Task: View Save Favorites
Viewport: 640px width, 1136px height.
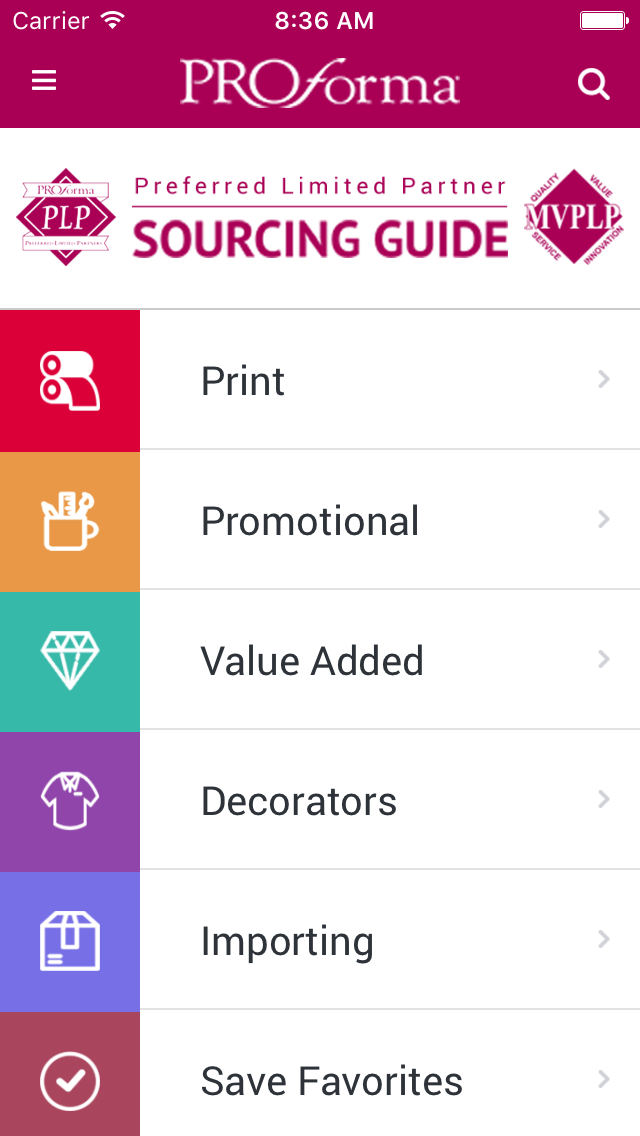Action: click(x=320, y=1074)
